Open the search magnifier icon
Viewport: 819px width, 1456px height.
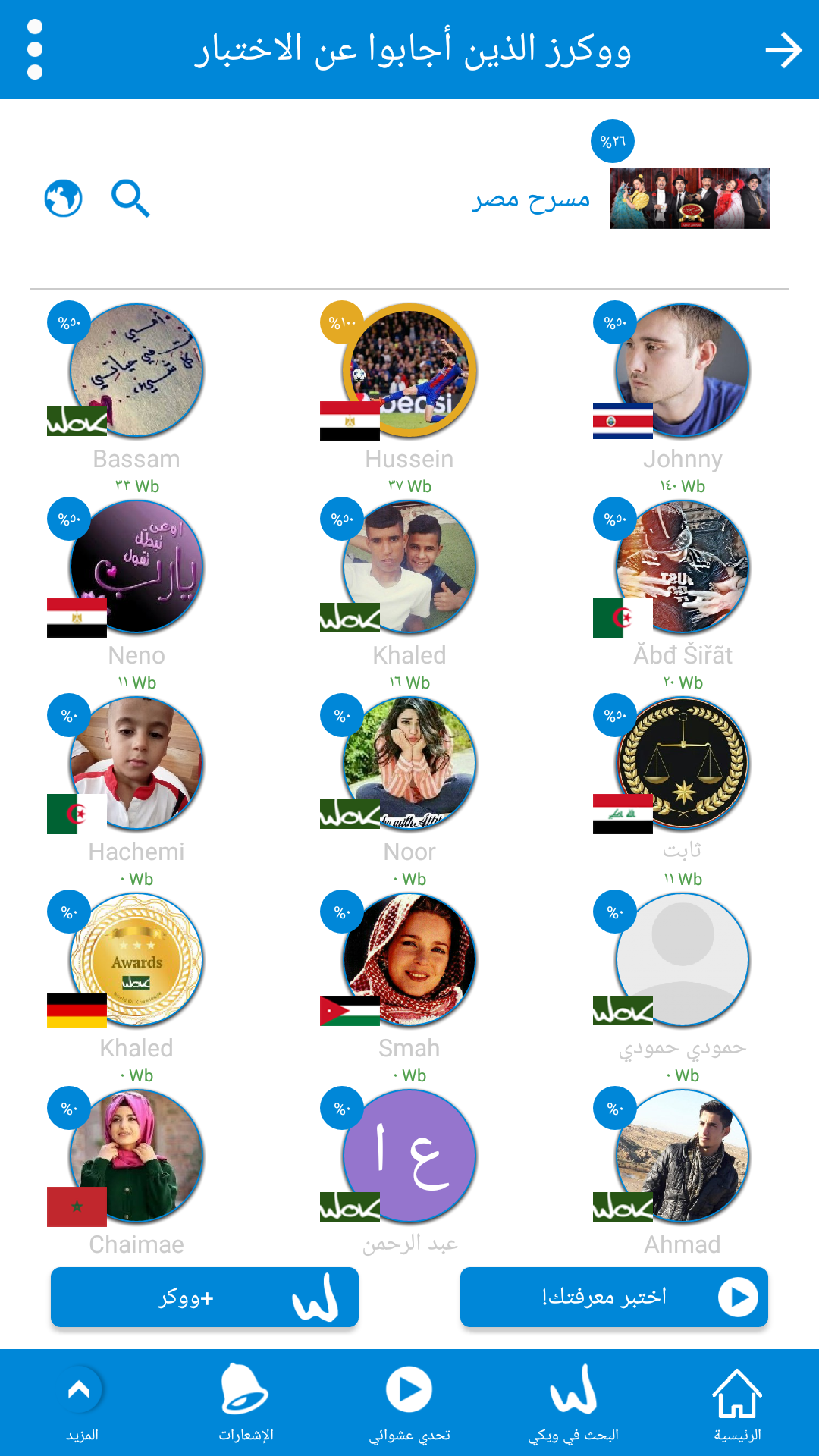point(130,199)
